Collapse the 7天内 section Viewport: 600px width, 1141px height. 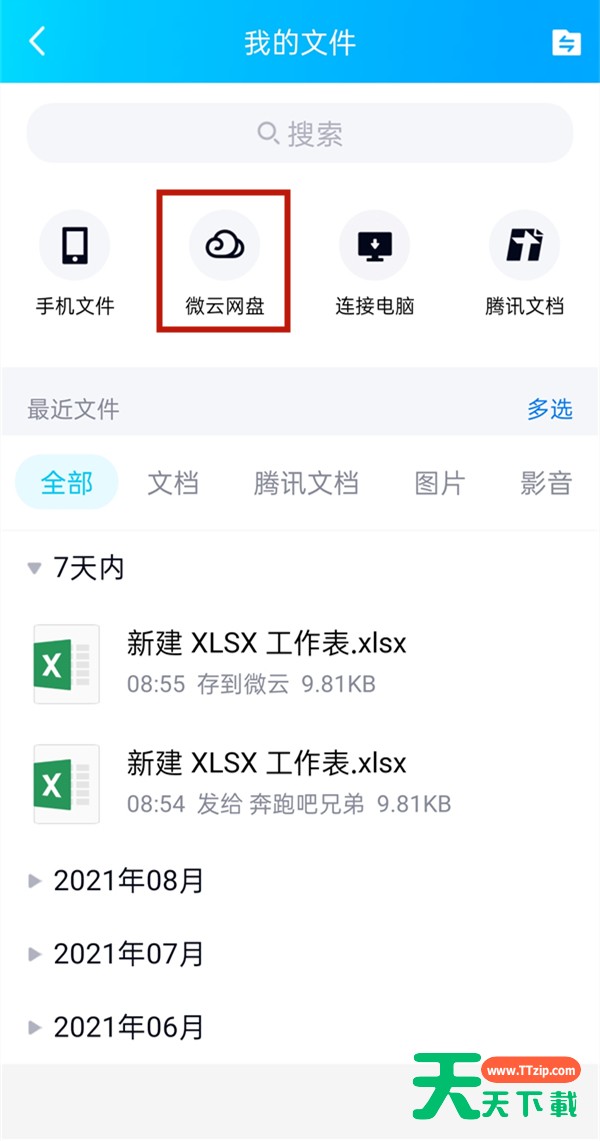[x=75, y=568]
